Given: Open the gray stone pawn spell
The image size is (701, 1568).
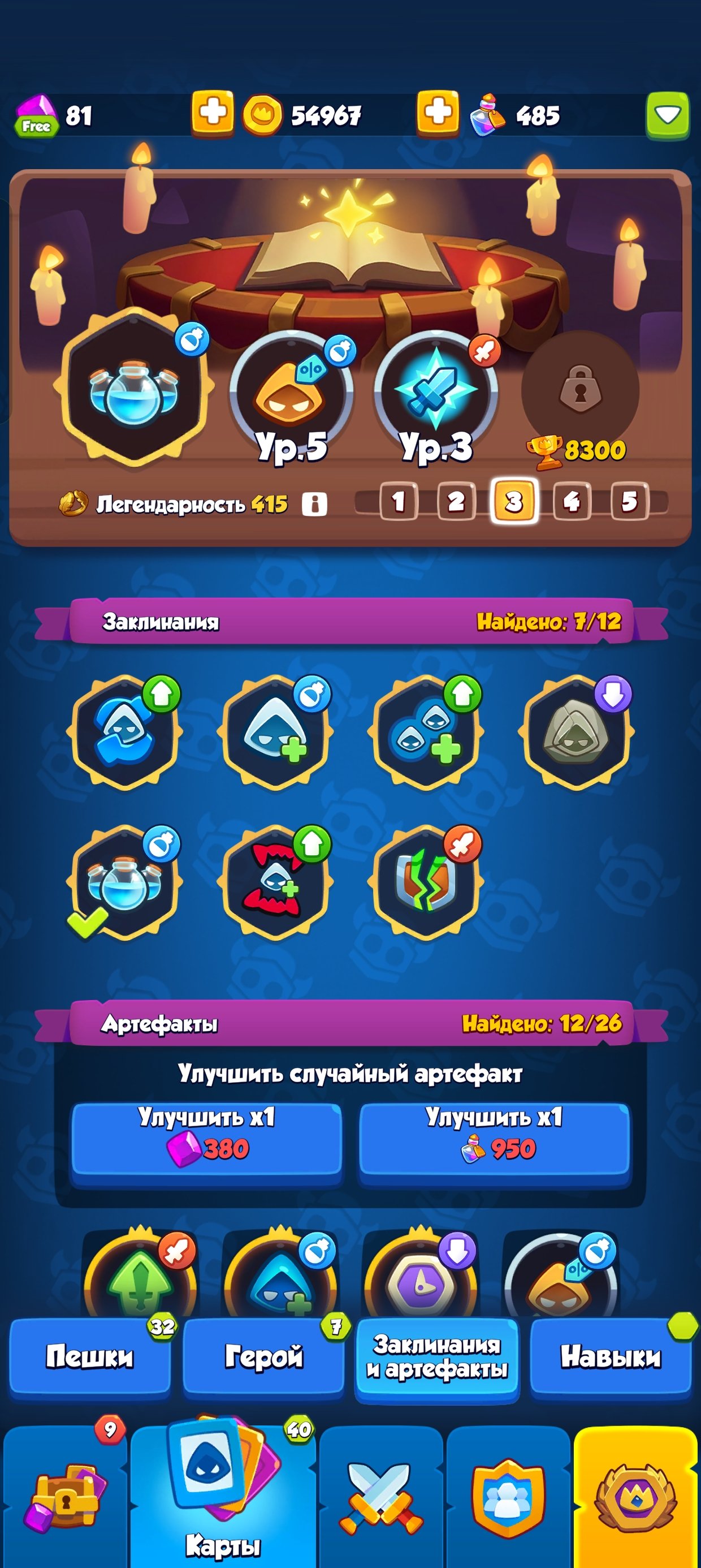Looking at the screenshot, I should 575,731.
